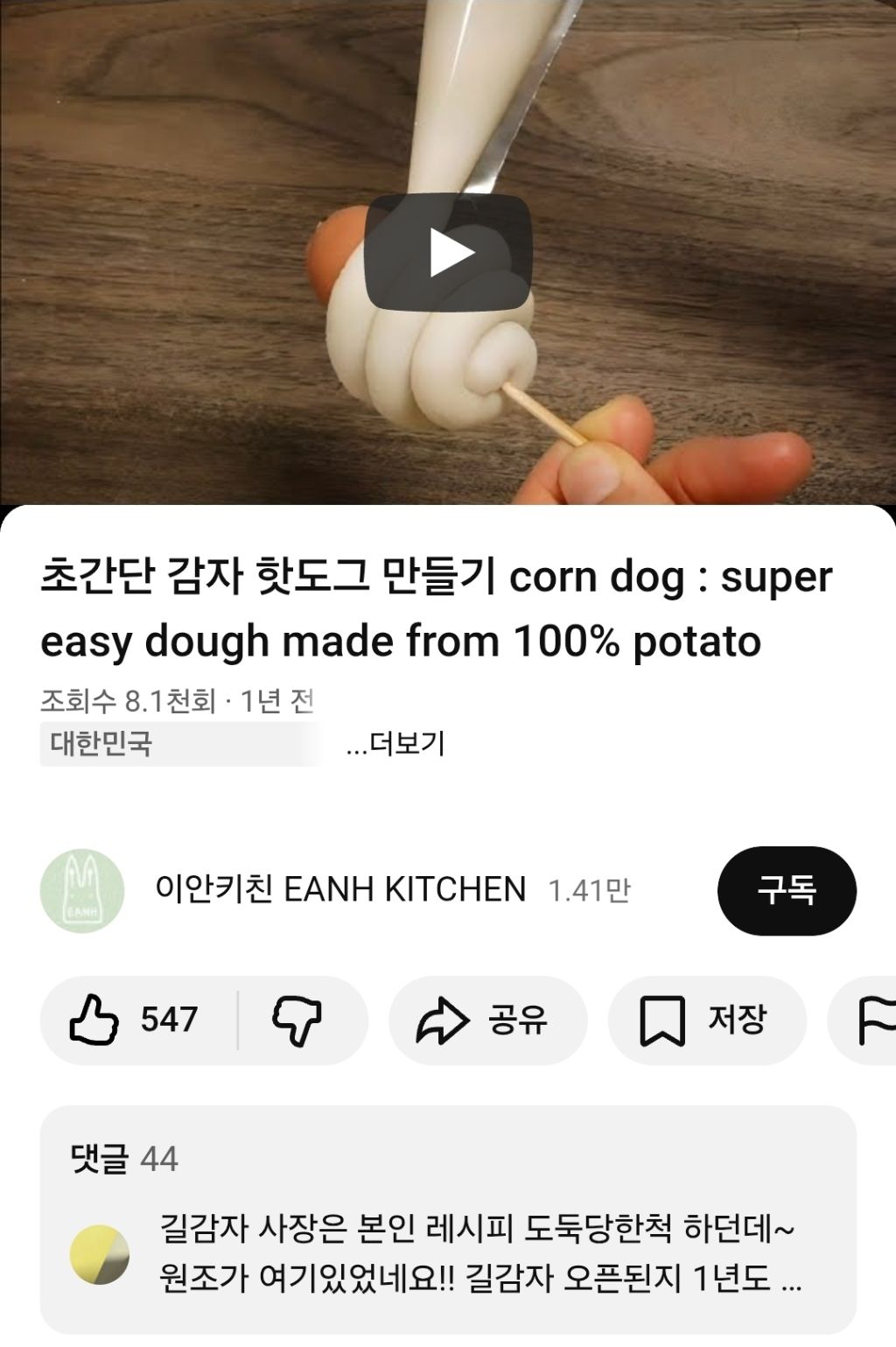Share the video via 공유
Viewport: 896px width, 1347px height.
[x=486, y=1020]
